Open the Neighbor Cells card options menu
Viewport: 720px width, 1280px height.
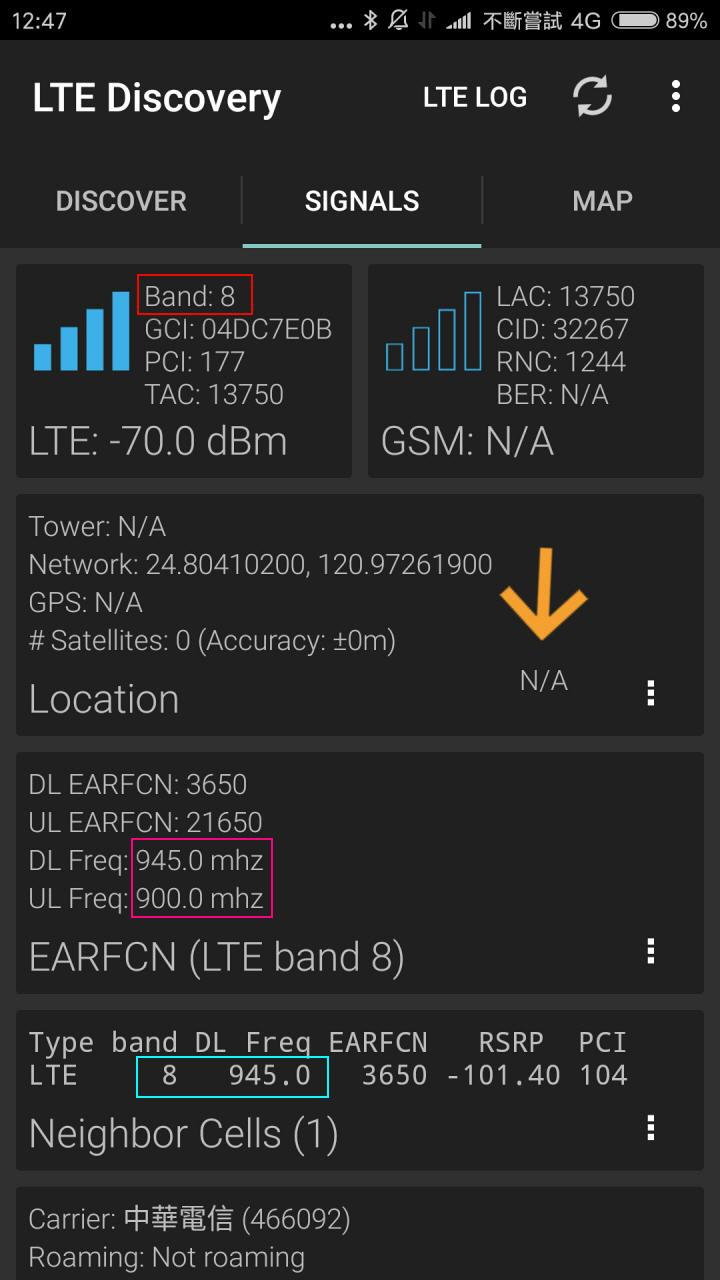pyautogui.click(x=651, y=1128)
